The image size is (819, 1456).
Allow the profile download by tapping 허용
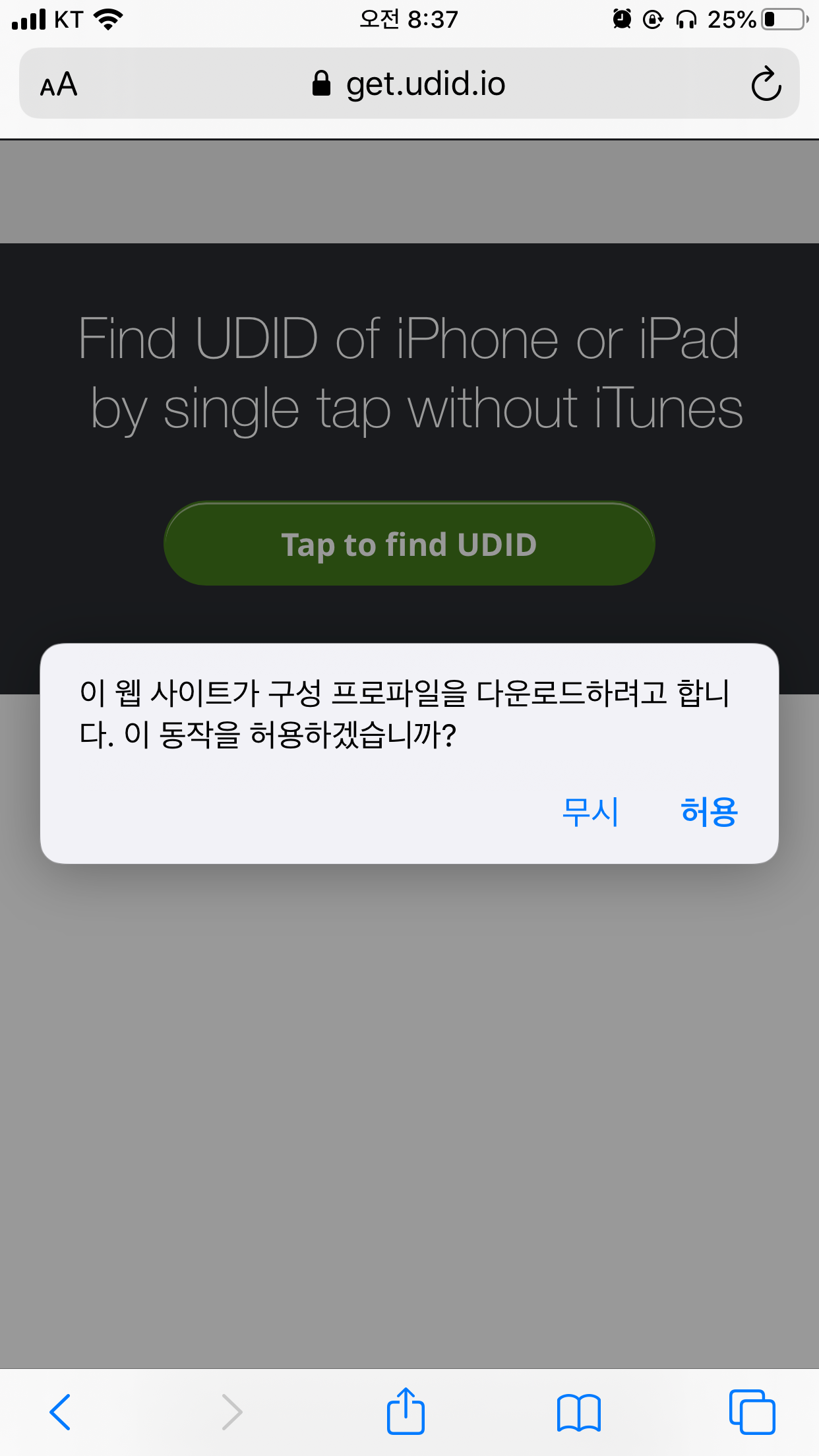click(x=709, y=812)
